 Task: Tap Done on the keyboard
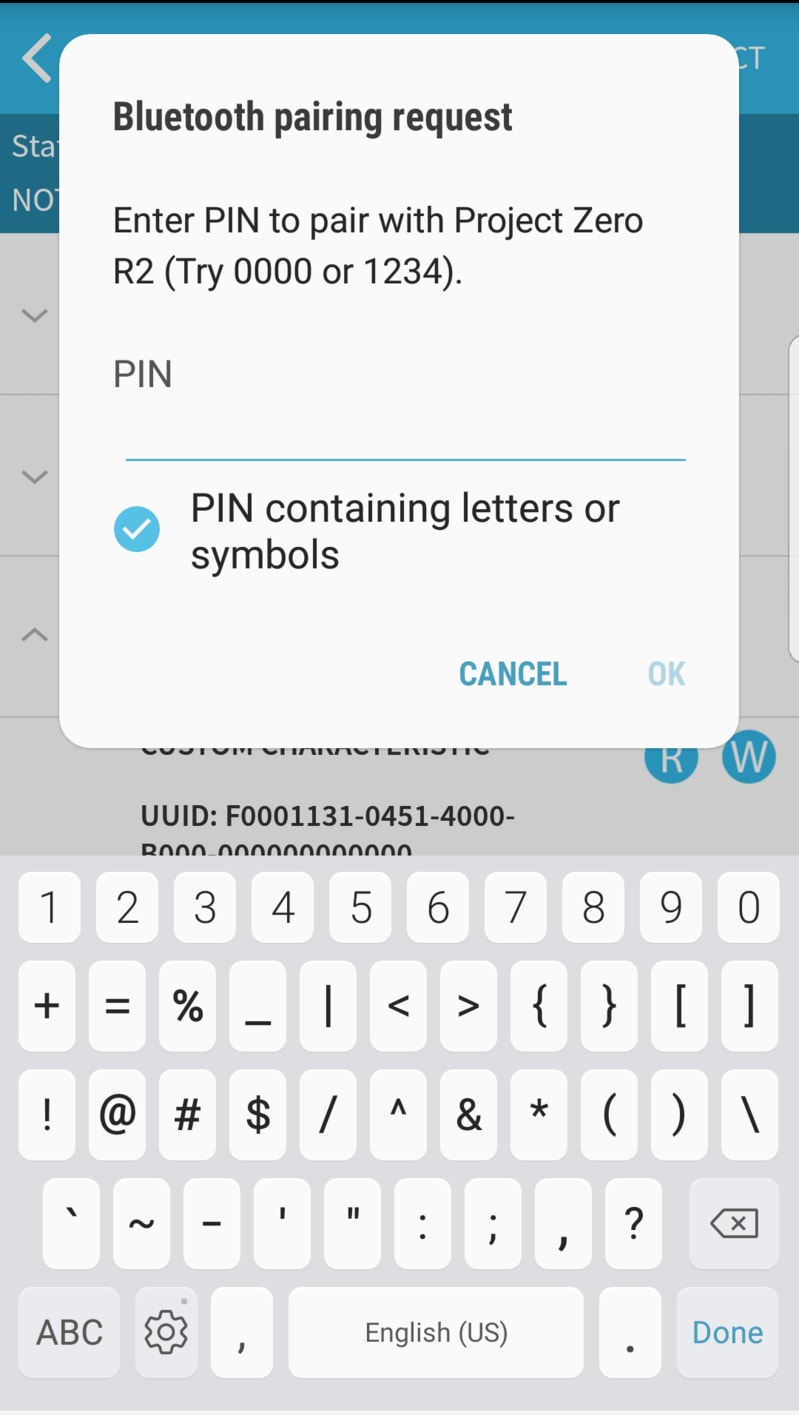[x=727, y=1332]
